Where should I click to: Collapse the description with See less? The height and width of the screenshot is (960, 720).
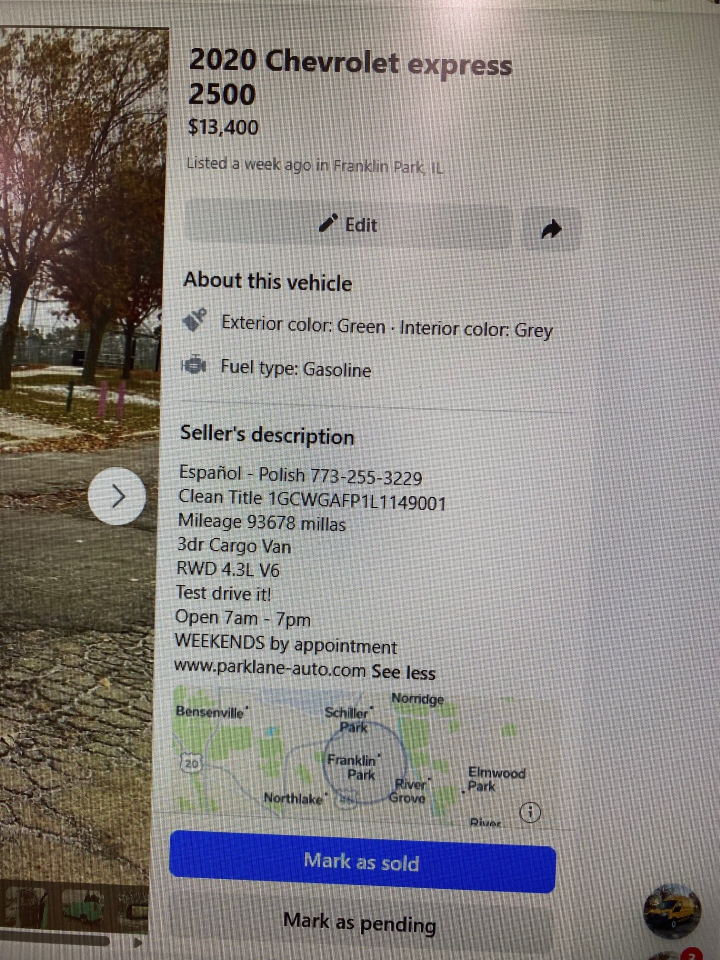pos(403,672)
